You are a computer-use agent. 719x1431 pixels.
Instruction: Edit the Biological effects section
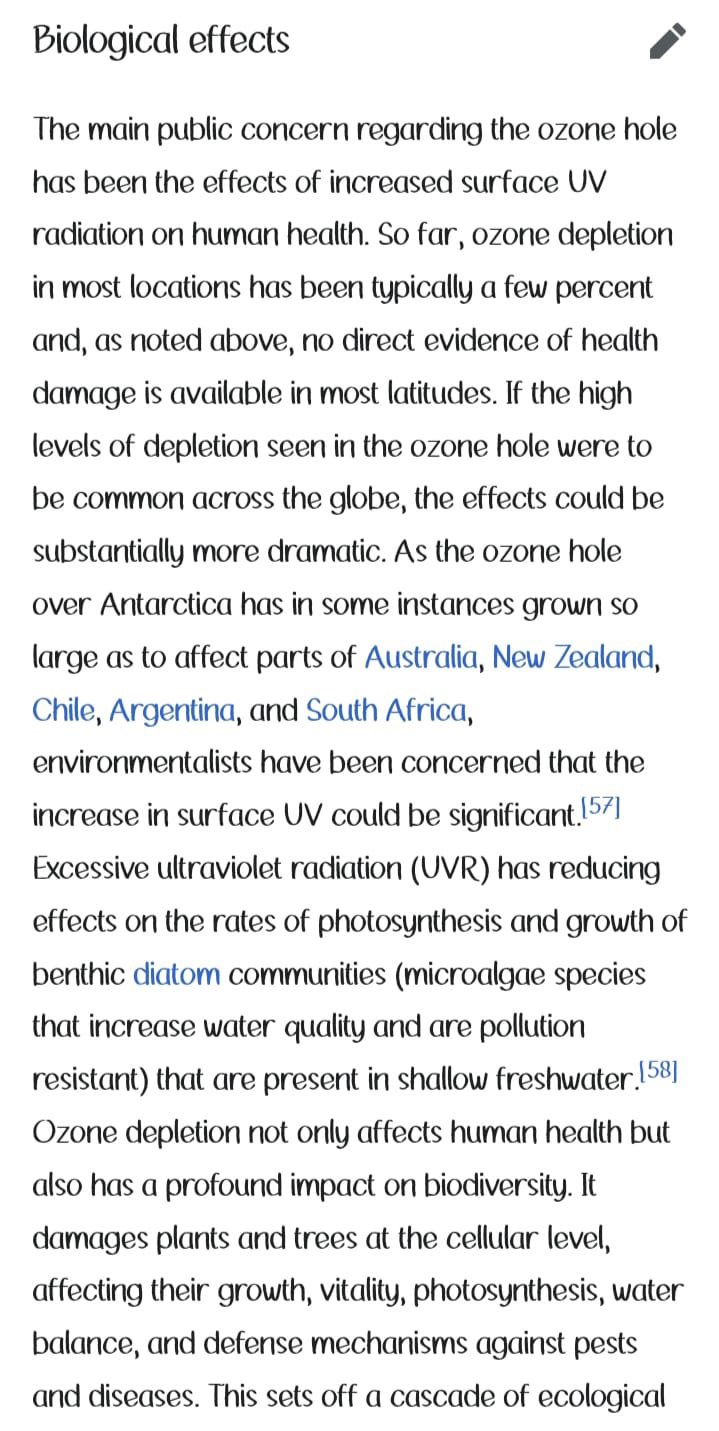pos(667,41)
